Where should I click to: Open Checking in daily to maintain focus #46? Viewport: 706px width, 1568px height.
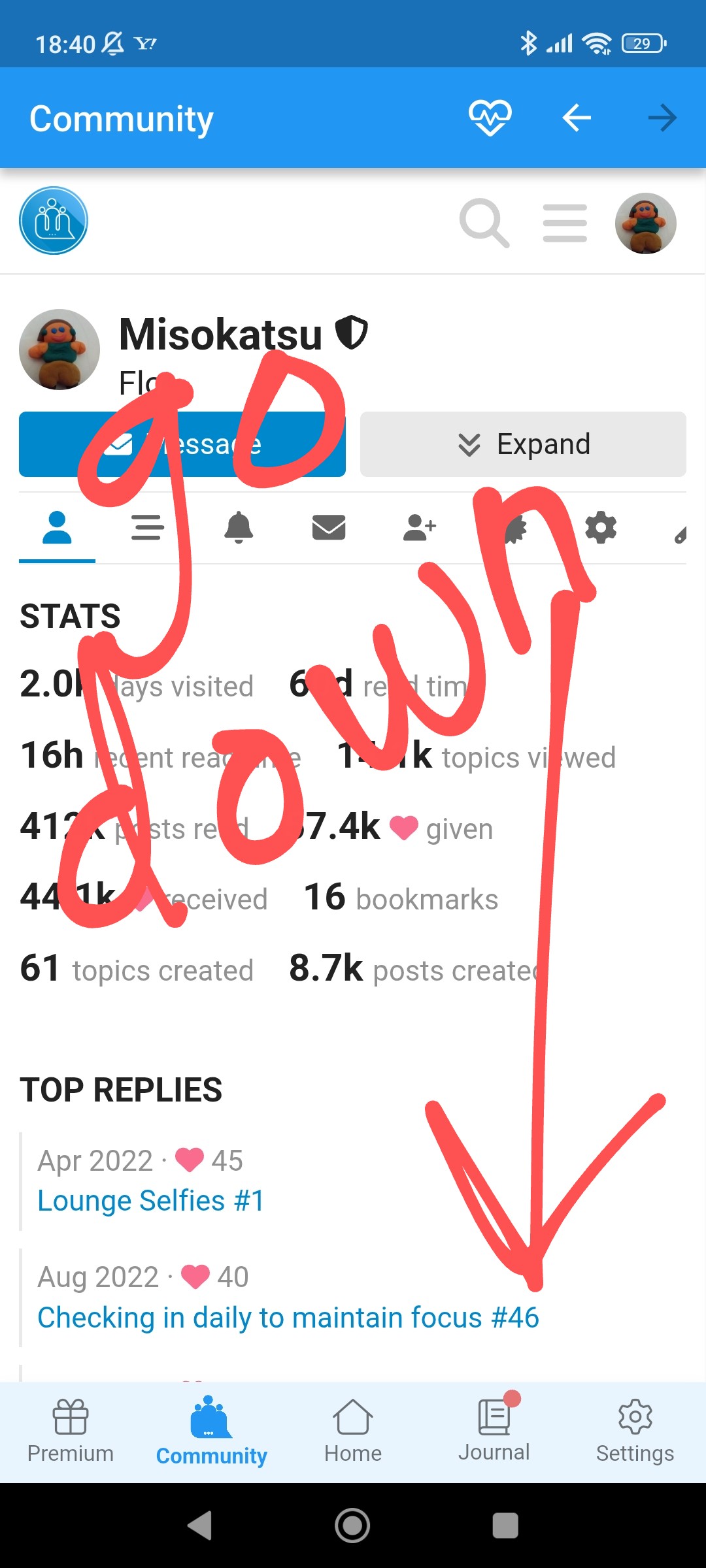[288, 1318]
